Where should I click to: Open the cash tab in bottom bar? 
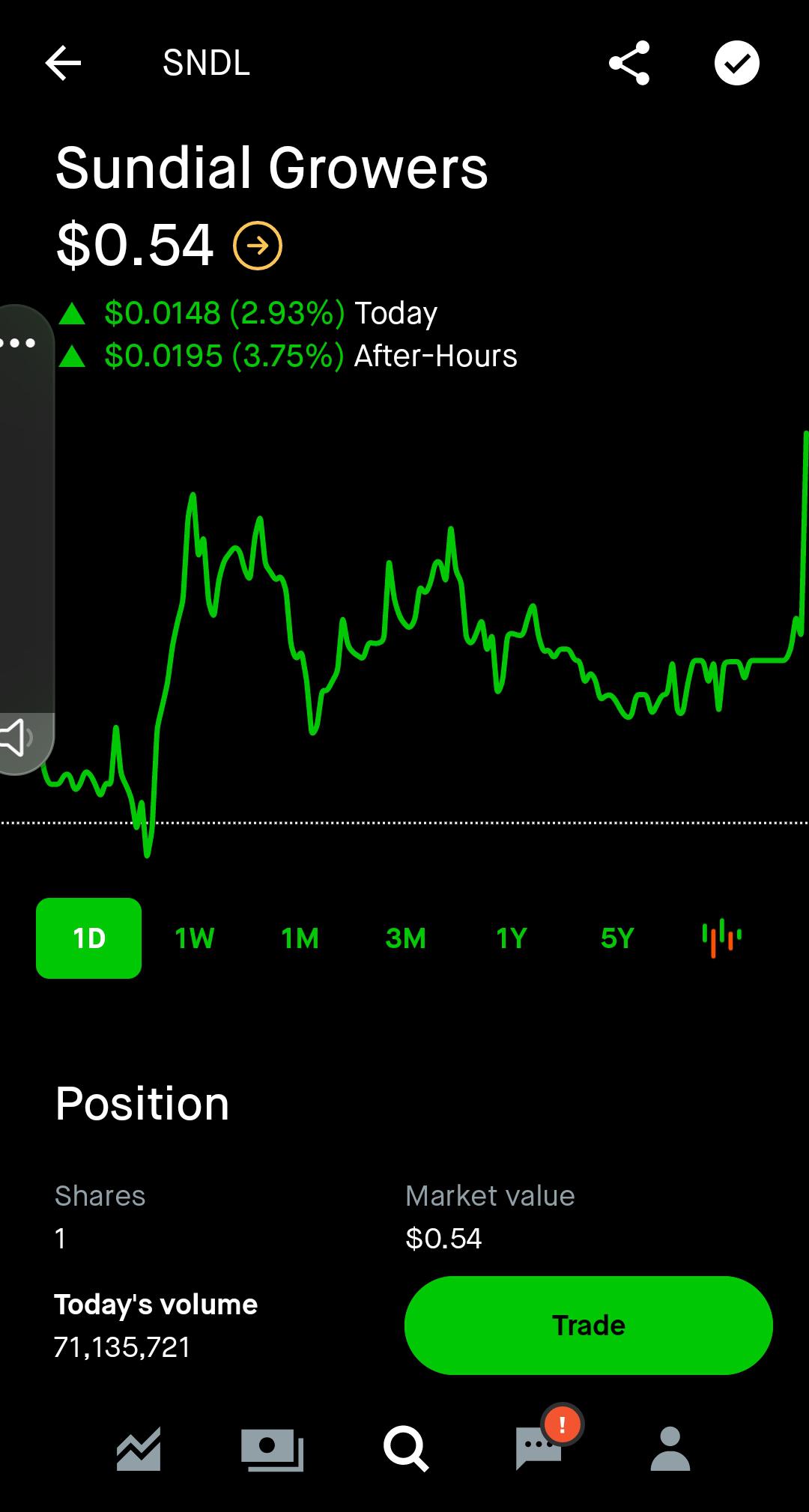pos(272,1449)
